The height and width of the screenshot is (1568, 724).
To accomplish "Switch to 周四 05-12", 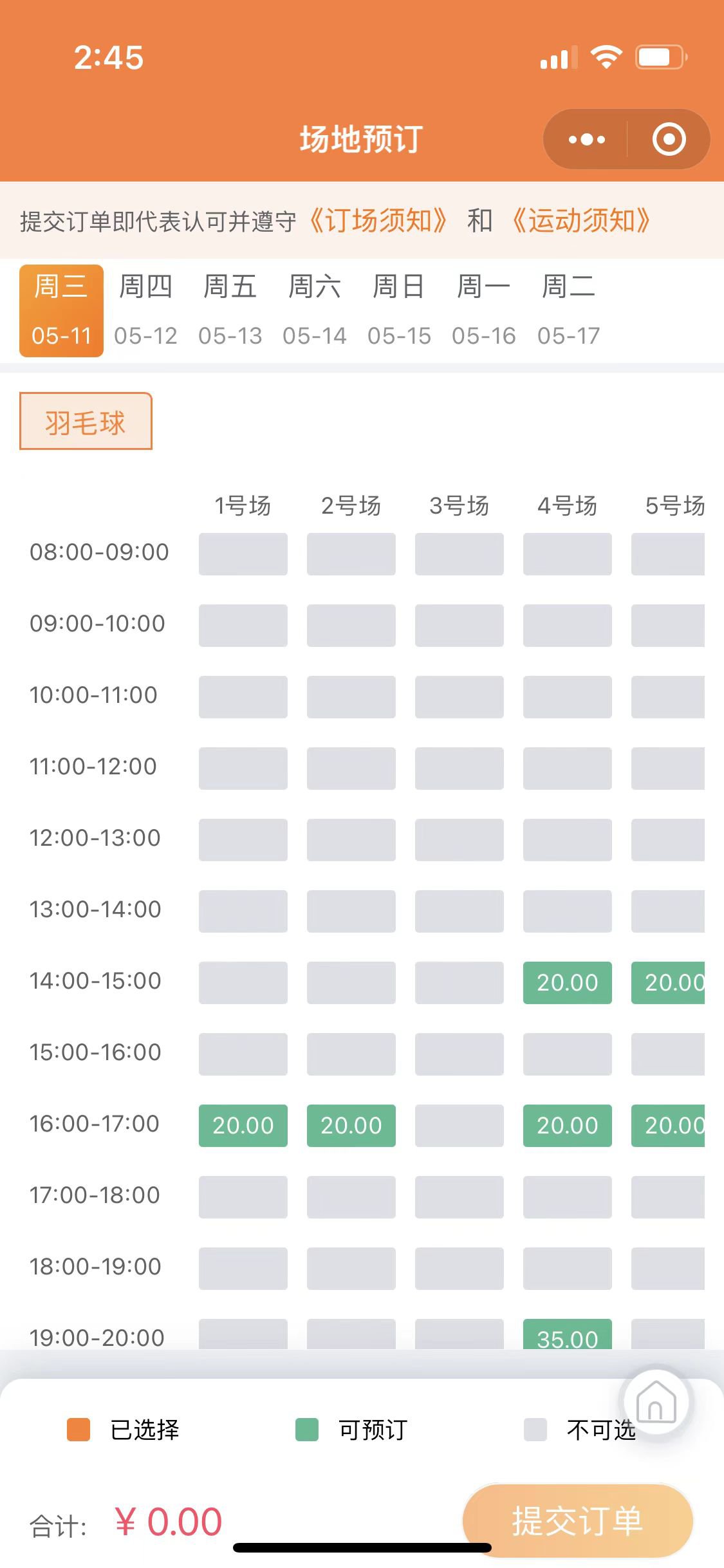I will 145,310.
